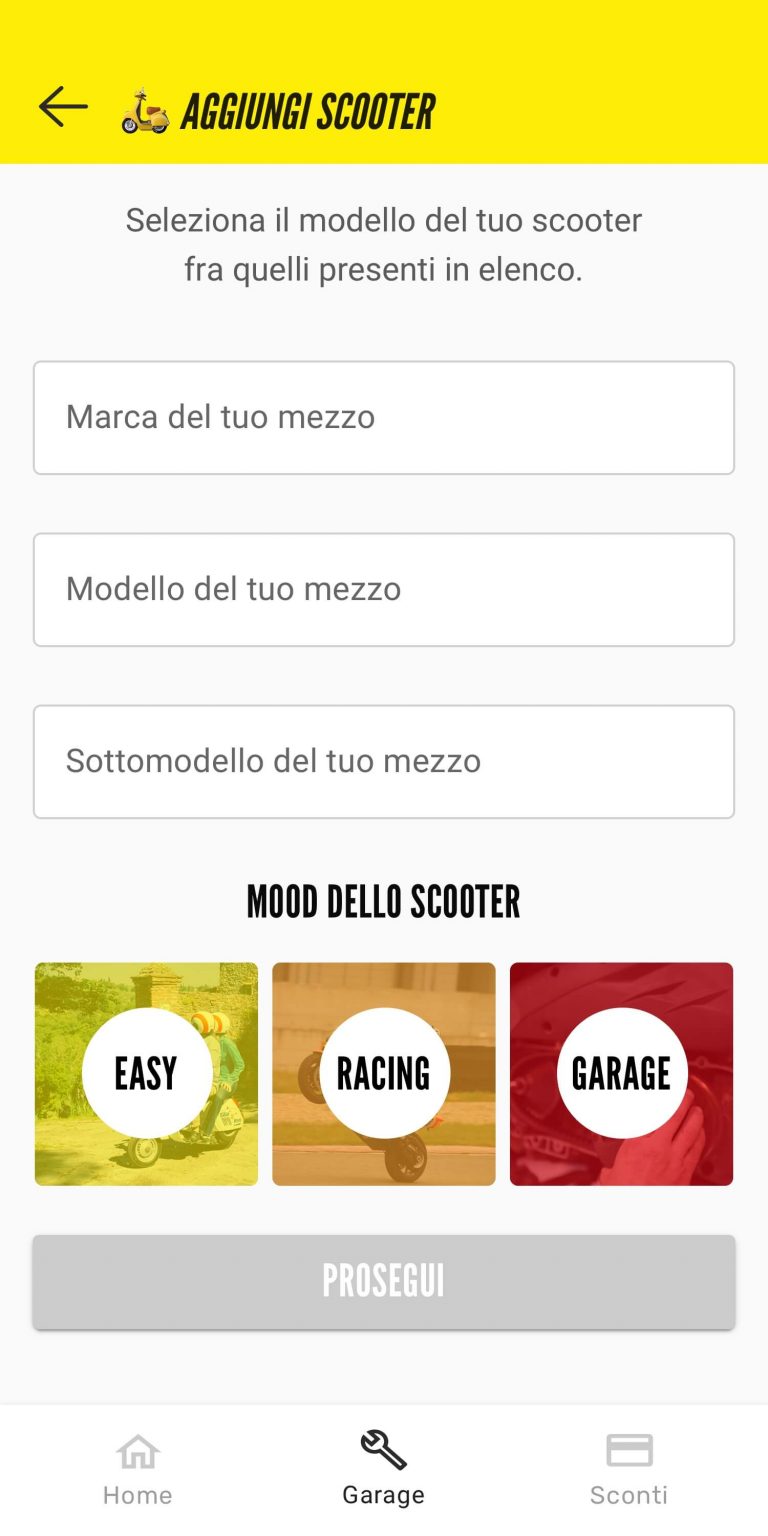Switch to the Home tab

click(x=138, y=1470)
